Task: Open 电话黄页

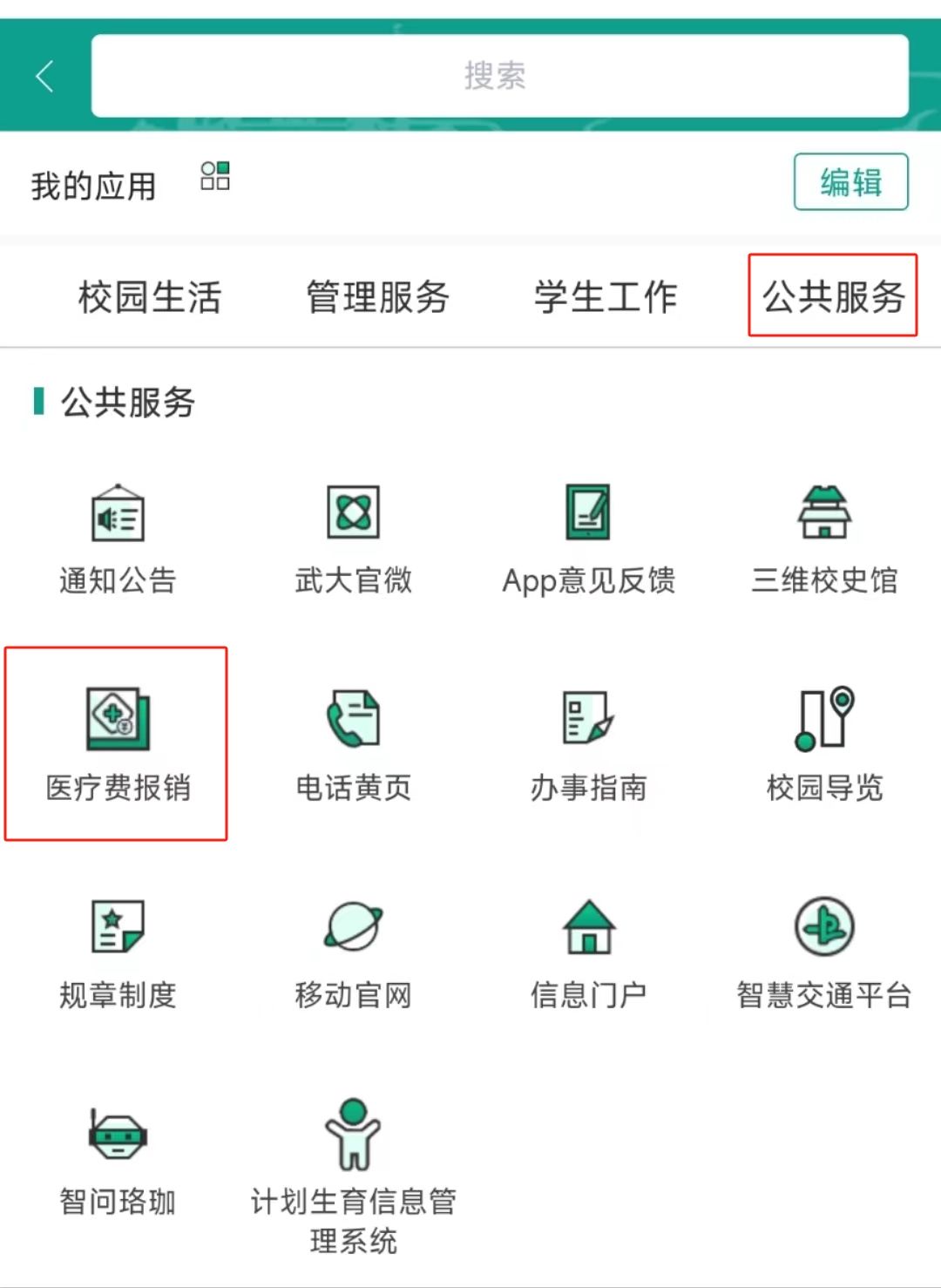Action: pos(353,744)
